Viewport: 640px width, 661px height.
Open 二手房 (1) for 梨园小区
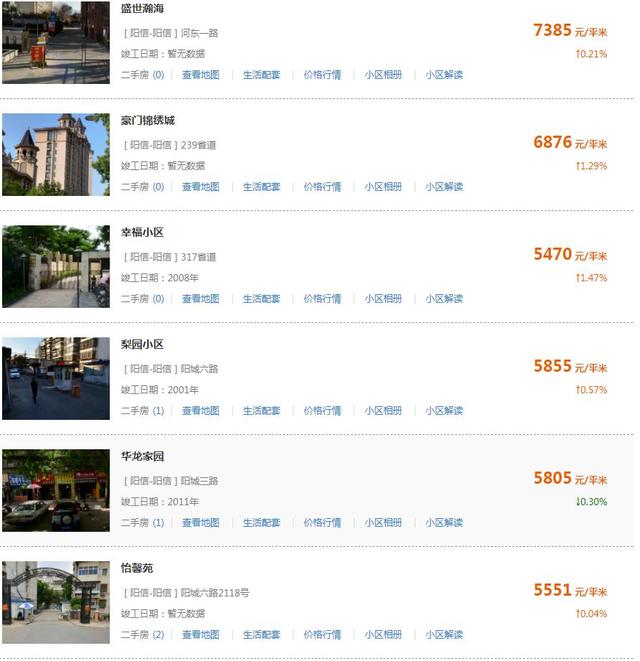pyautogui.click(x=142, y=411)
